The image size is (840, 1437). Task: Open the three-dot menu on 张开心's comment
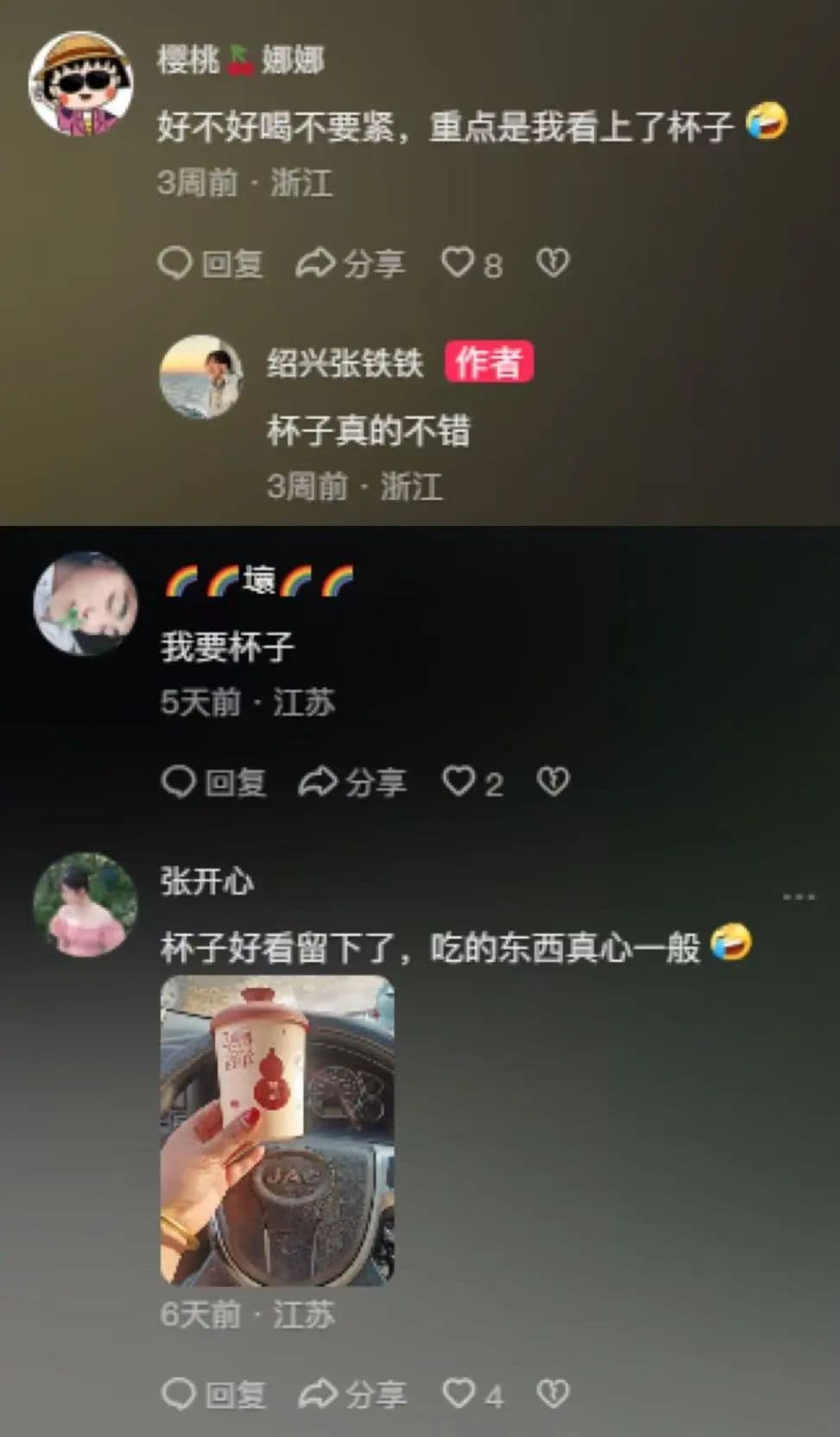pyautogui.click(x=799, y=897)
